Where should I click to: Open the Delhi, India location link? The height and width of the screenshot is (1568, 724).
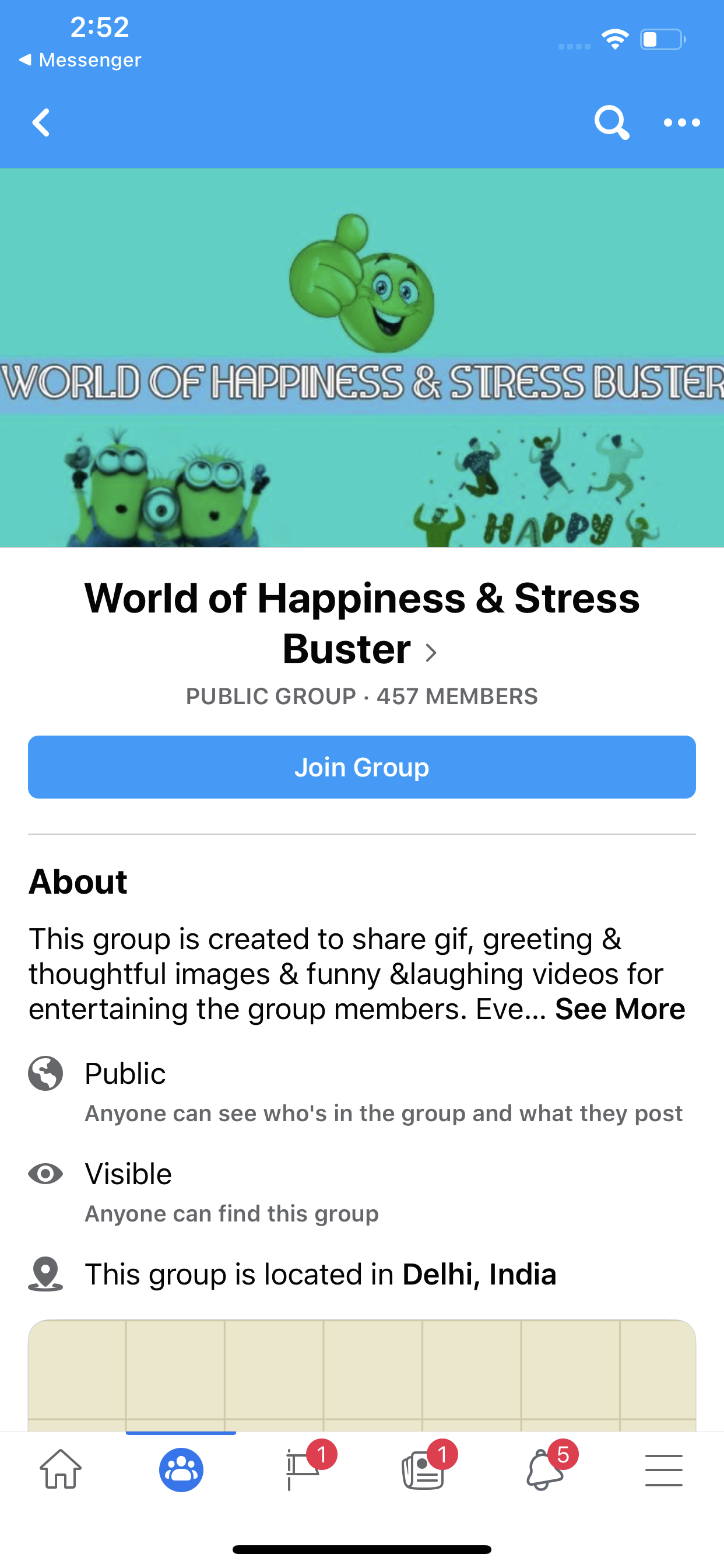pyautogui.click(x=479, y=1274)
